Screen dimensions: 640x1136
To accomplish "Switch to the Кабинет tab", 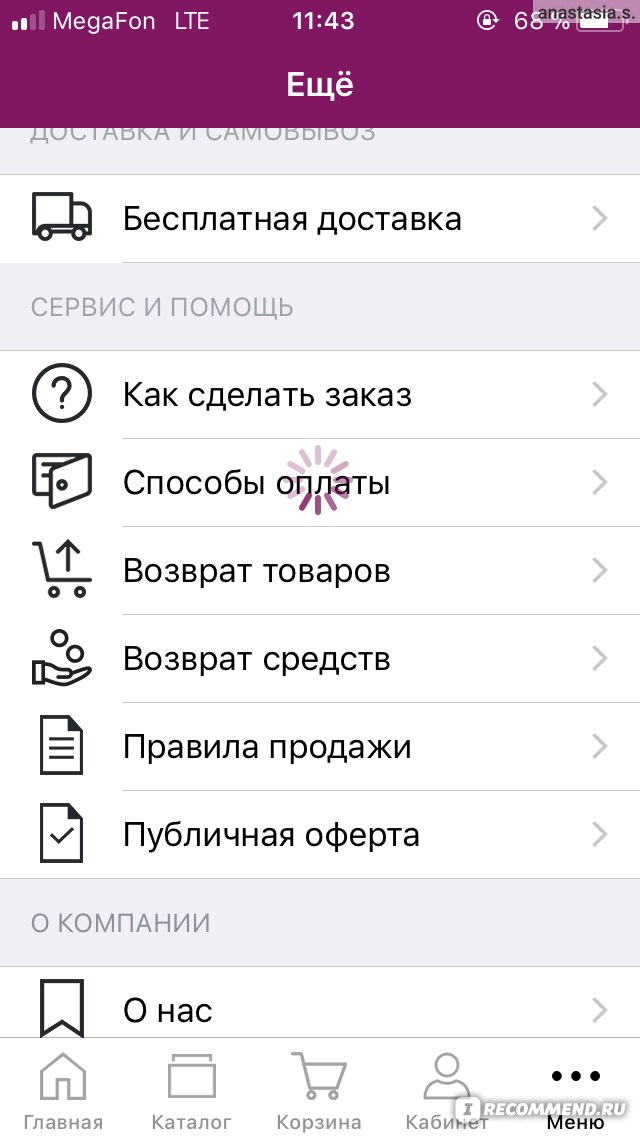I will click(x=446, y=1090).
